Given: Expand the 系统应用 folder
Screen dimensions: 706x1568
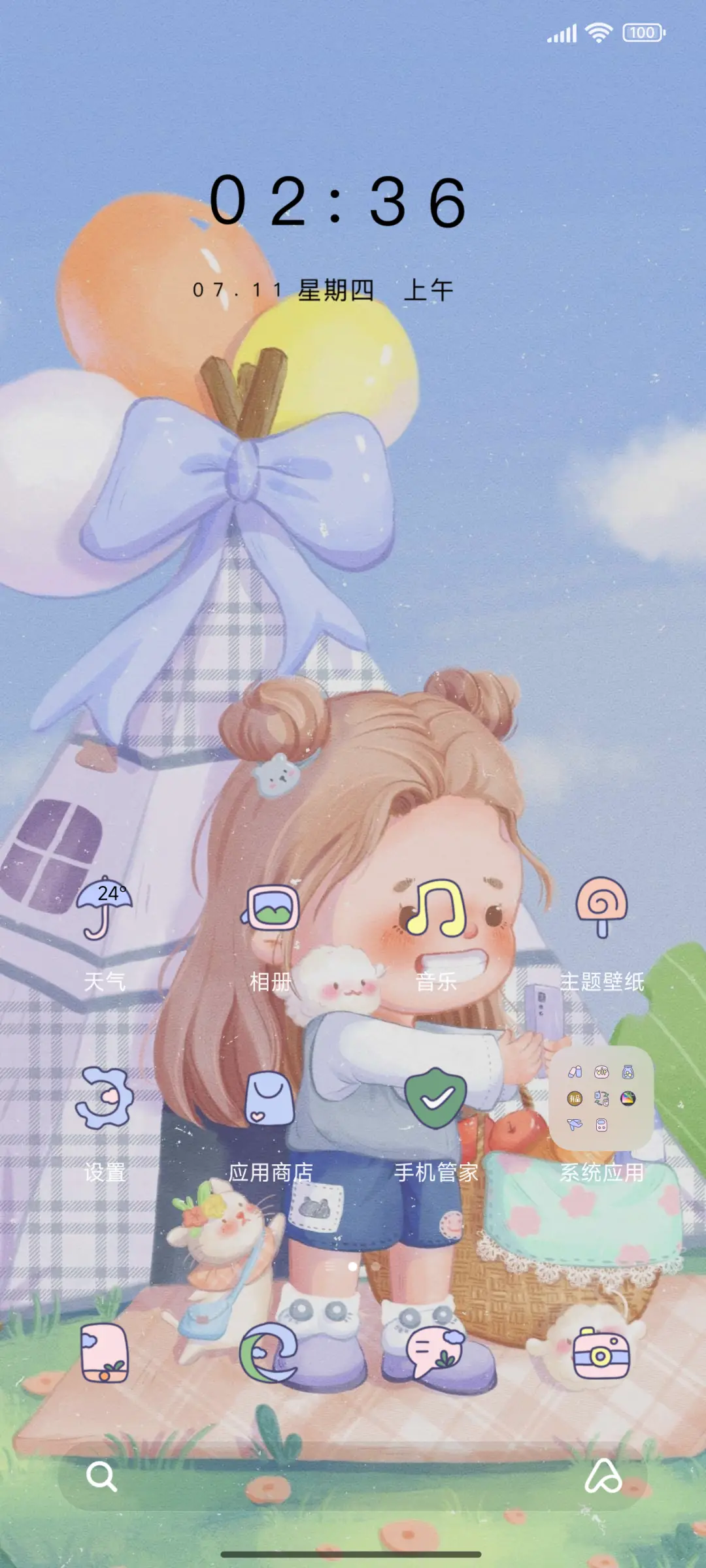Looking at the screenshot, I should pos(601,1099).
